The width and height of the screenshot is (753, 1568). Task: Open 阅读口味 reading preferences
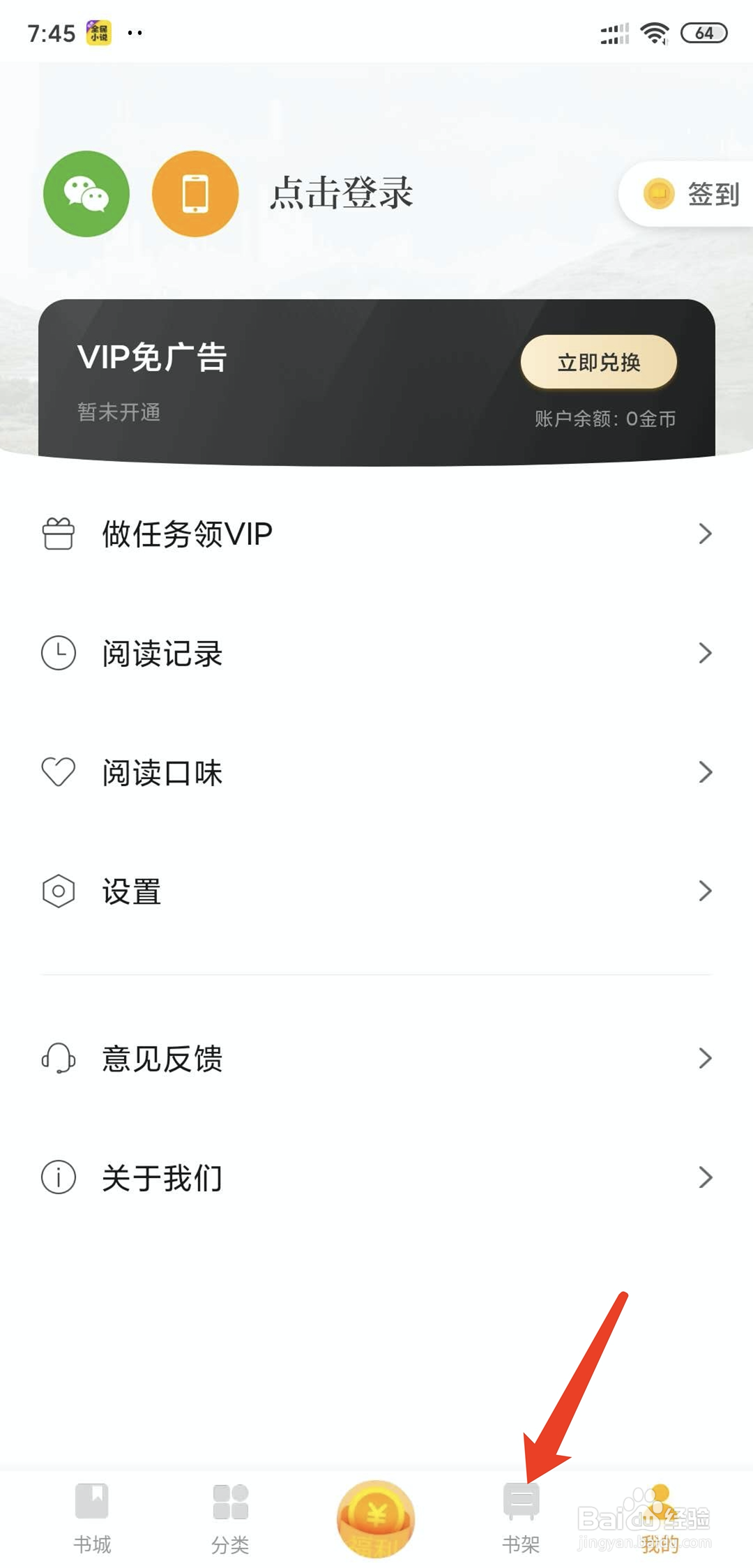(x=376, y=772)
